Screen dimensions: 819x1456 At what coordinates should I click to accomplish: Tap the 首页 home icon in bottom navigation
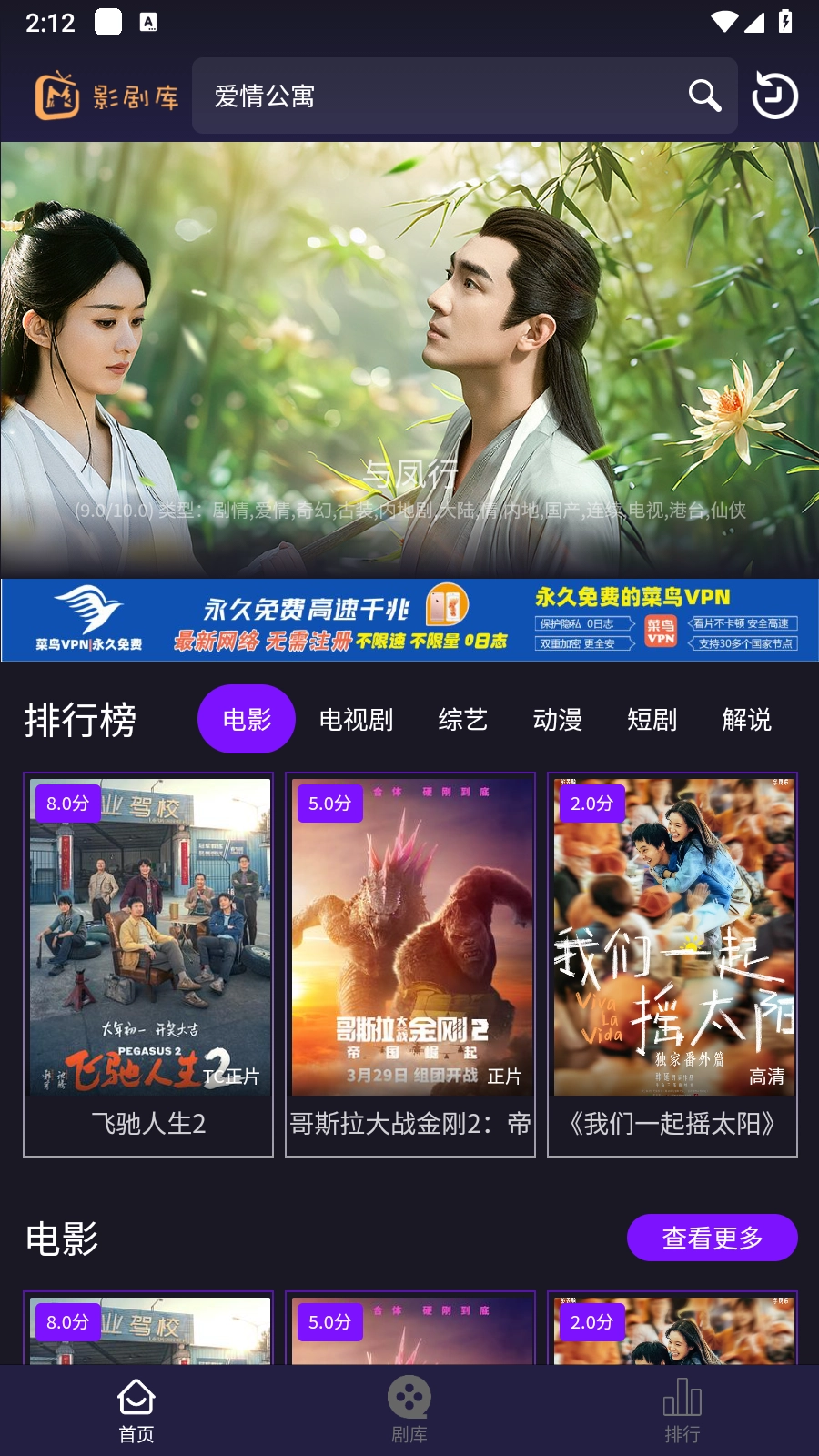(136, 1397)
